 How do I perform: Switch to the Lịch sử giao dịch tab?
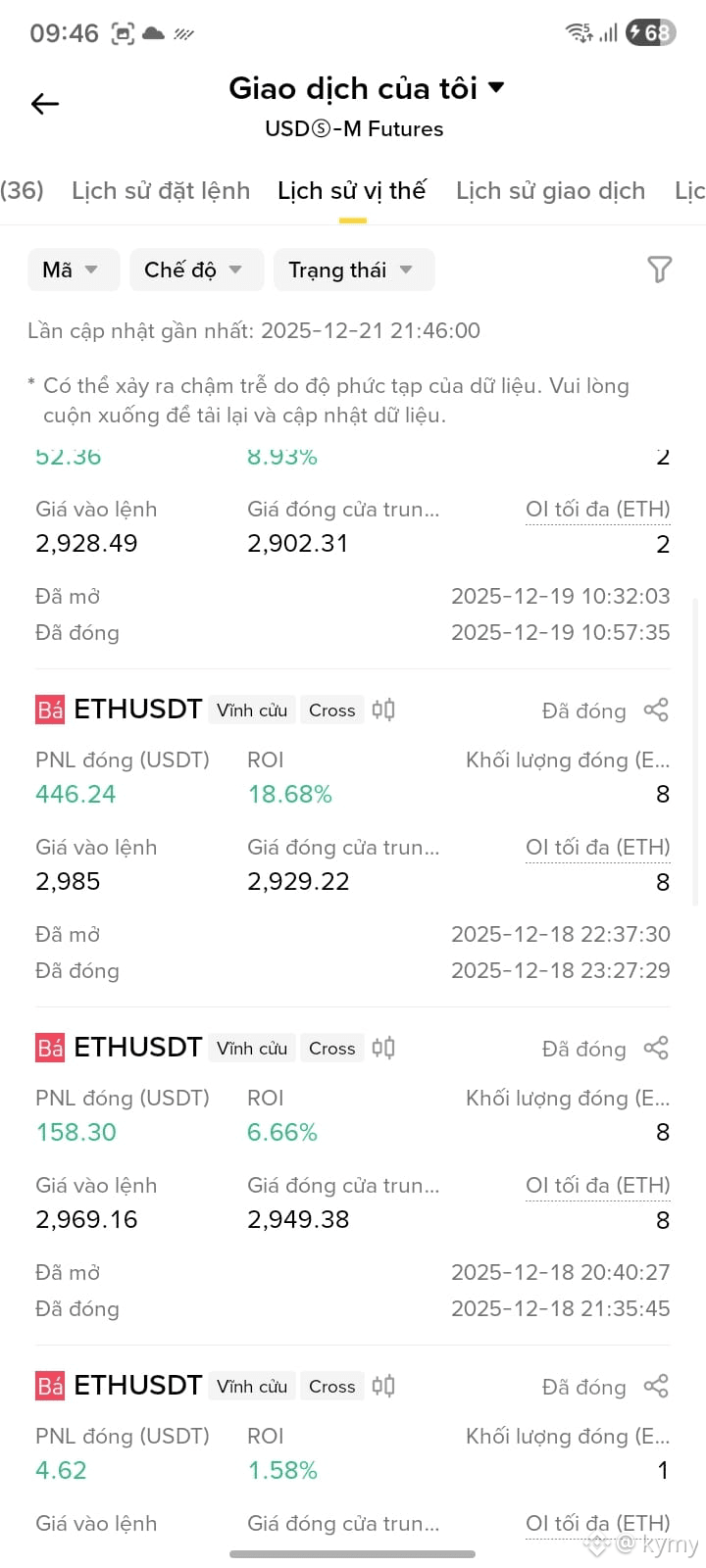[550, 190]
